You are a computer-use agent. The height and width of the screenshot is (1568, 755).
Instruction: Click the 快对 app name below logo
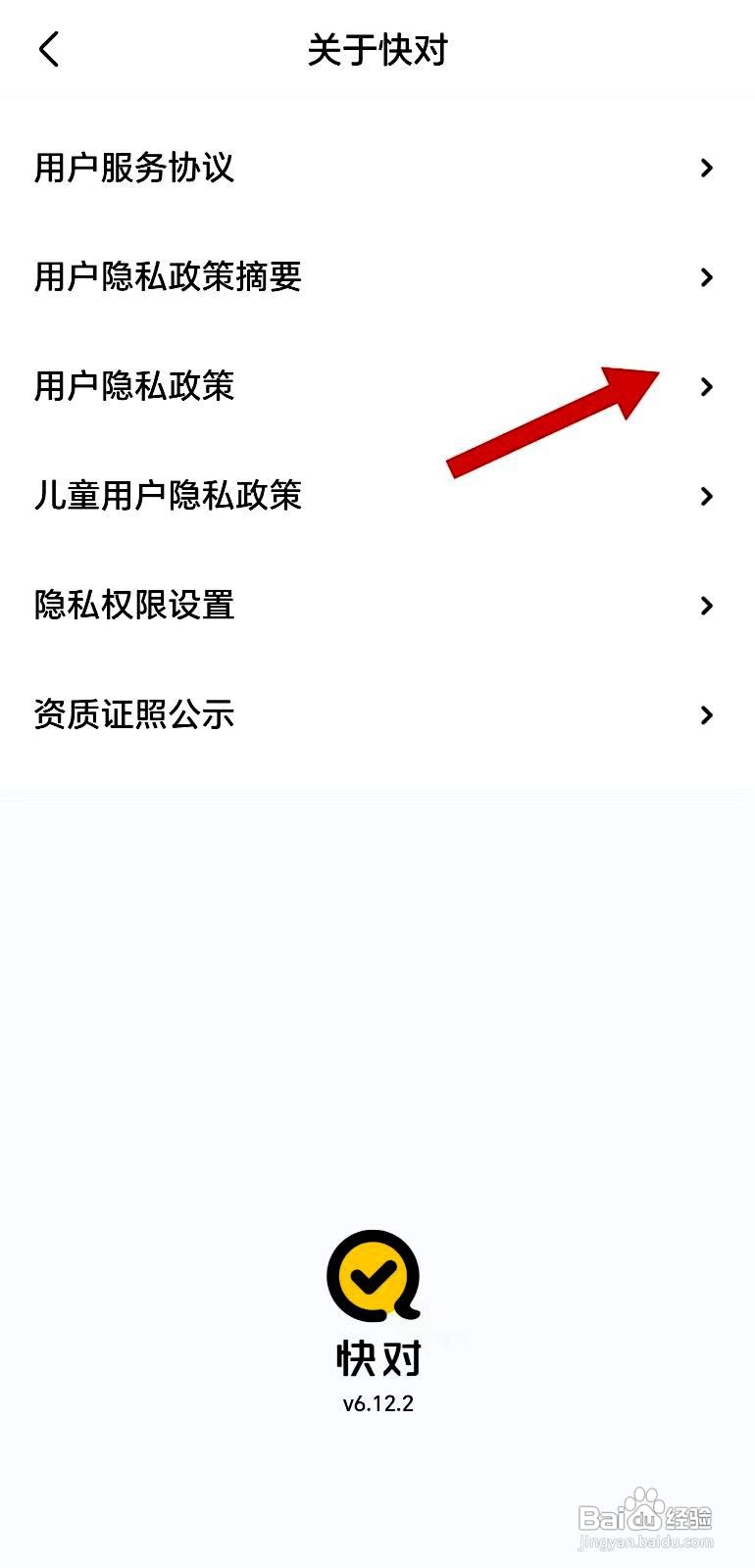[x=377, y=1360]
